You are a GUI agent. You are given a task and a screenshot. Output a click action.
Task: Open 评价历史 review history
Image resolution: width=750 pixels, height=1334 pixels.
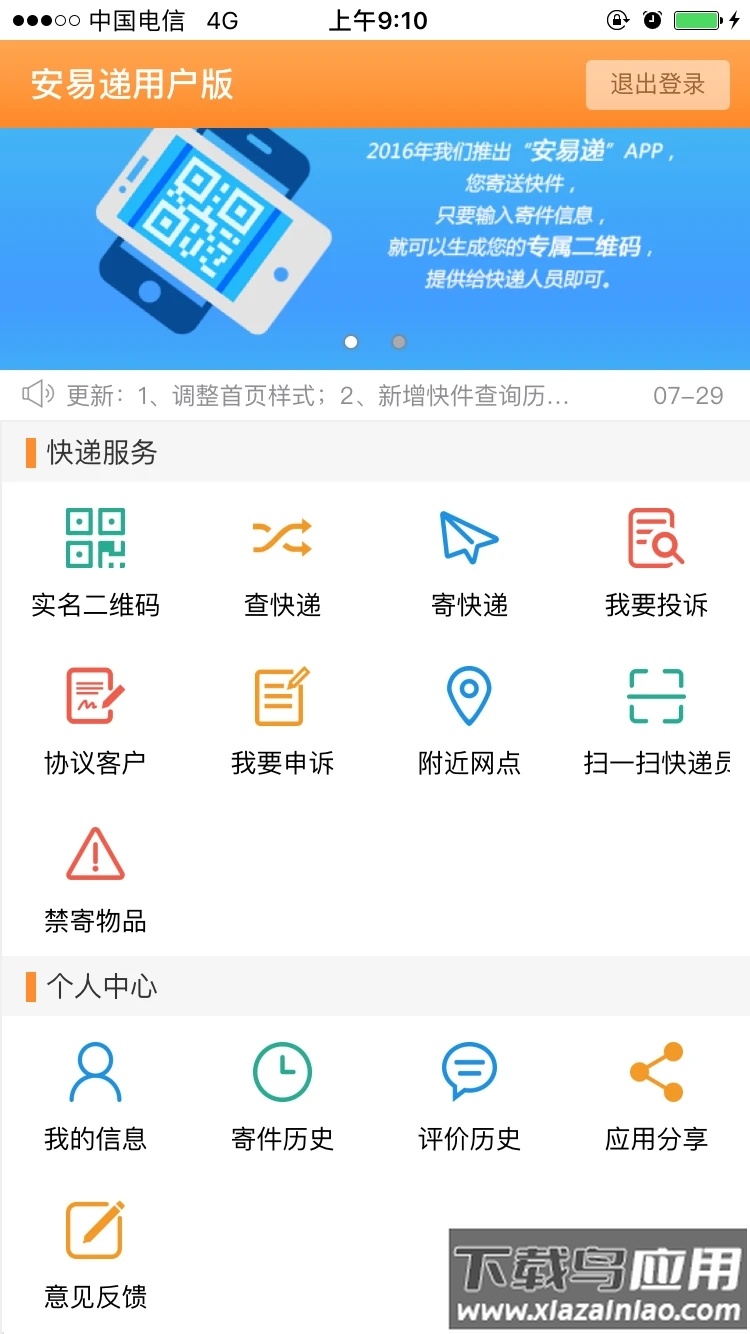point(467,1094)
